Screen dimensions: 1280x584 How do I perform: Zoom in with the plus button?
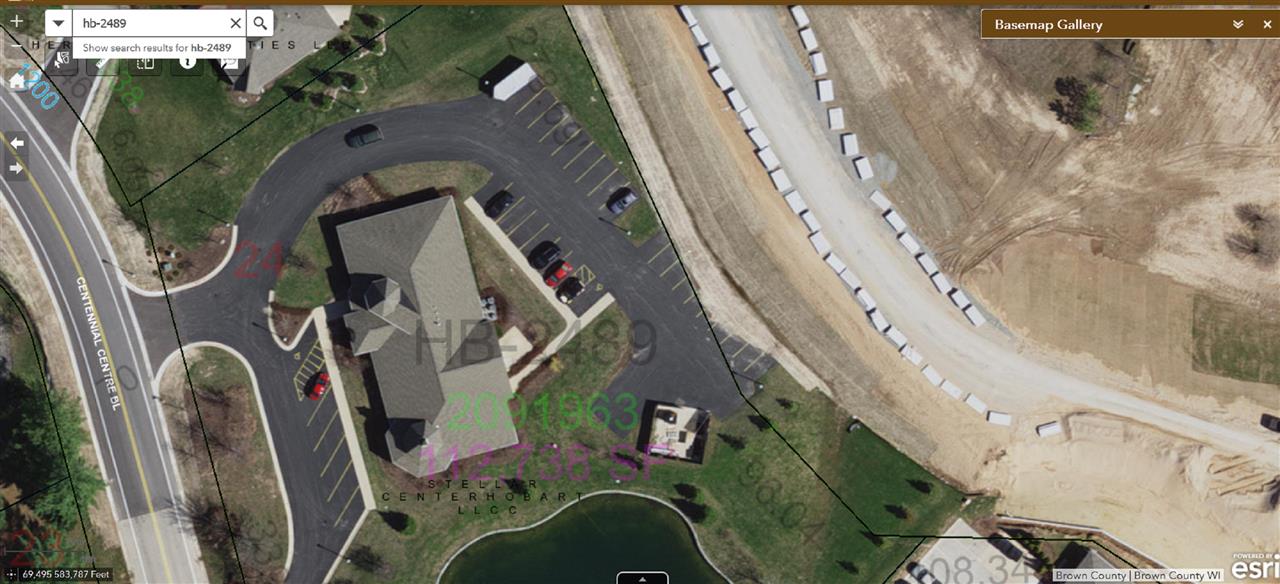pyautogui.click(x=16, y=21)
